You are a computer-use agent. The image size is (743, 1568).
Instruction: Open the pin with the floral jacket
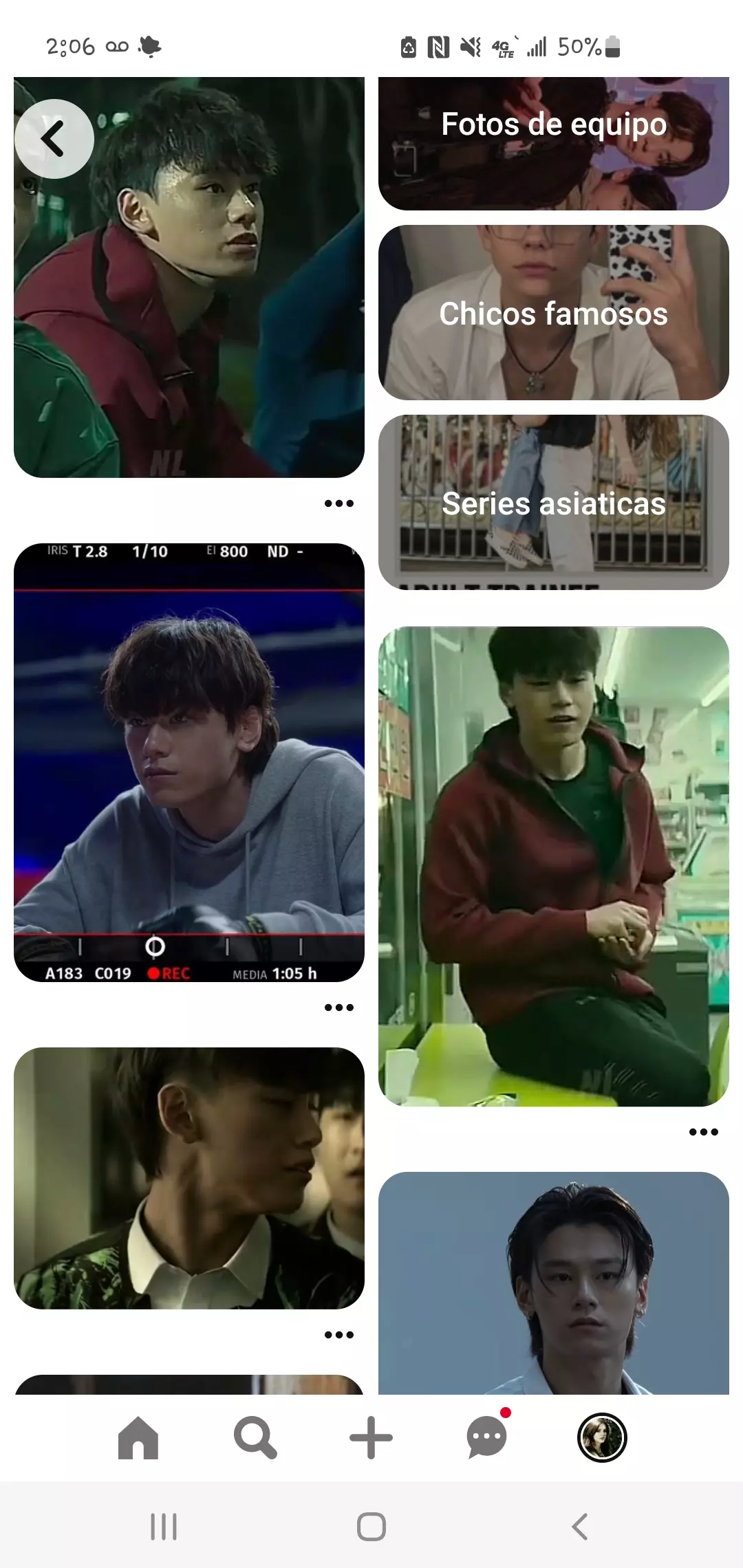point(189,1177)
